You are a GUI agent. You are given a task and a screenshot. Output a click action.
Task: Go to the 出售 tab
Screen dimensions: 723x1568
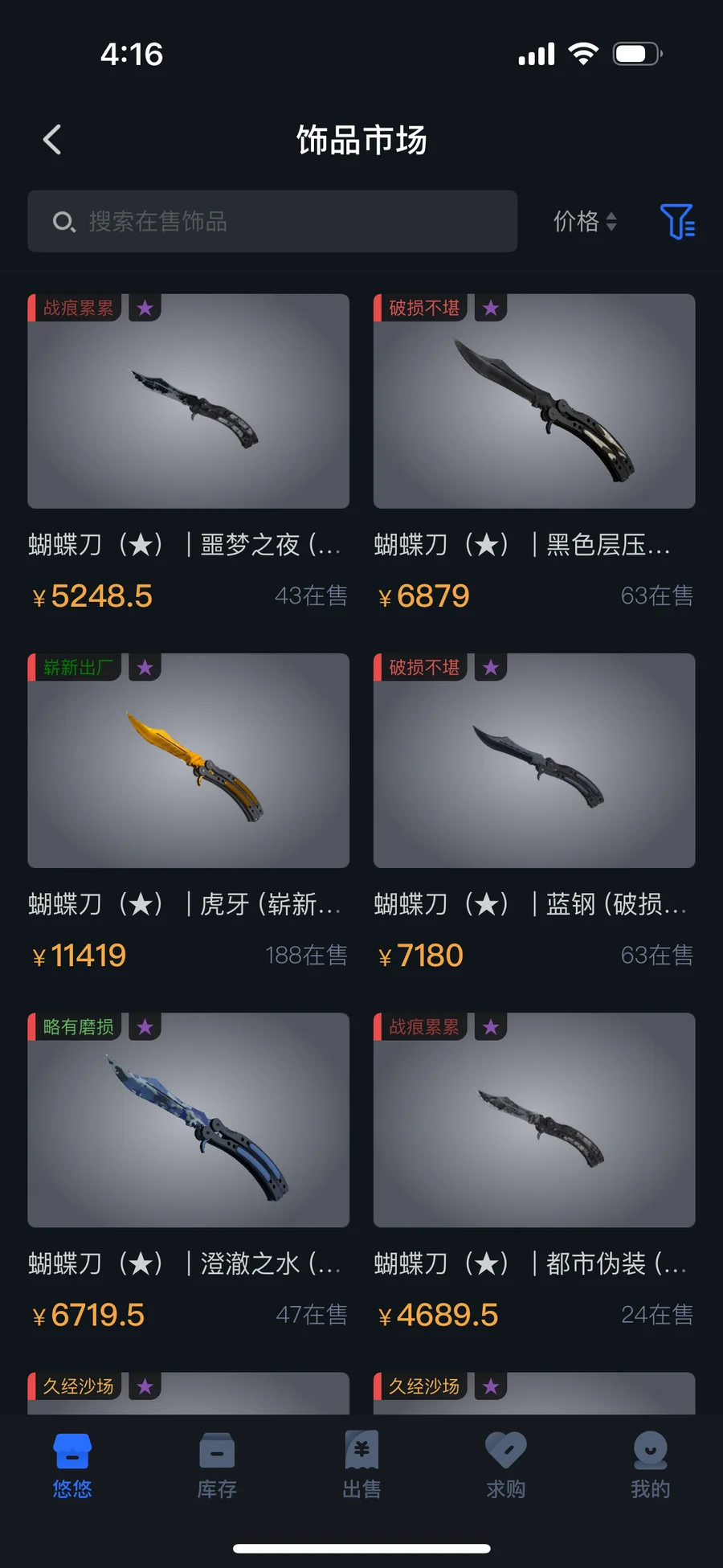(x=361, y=1466)
